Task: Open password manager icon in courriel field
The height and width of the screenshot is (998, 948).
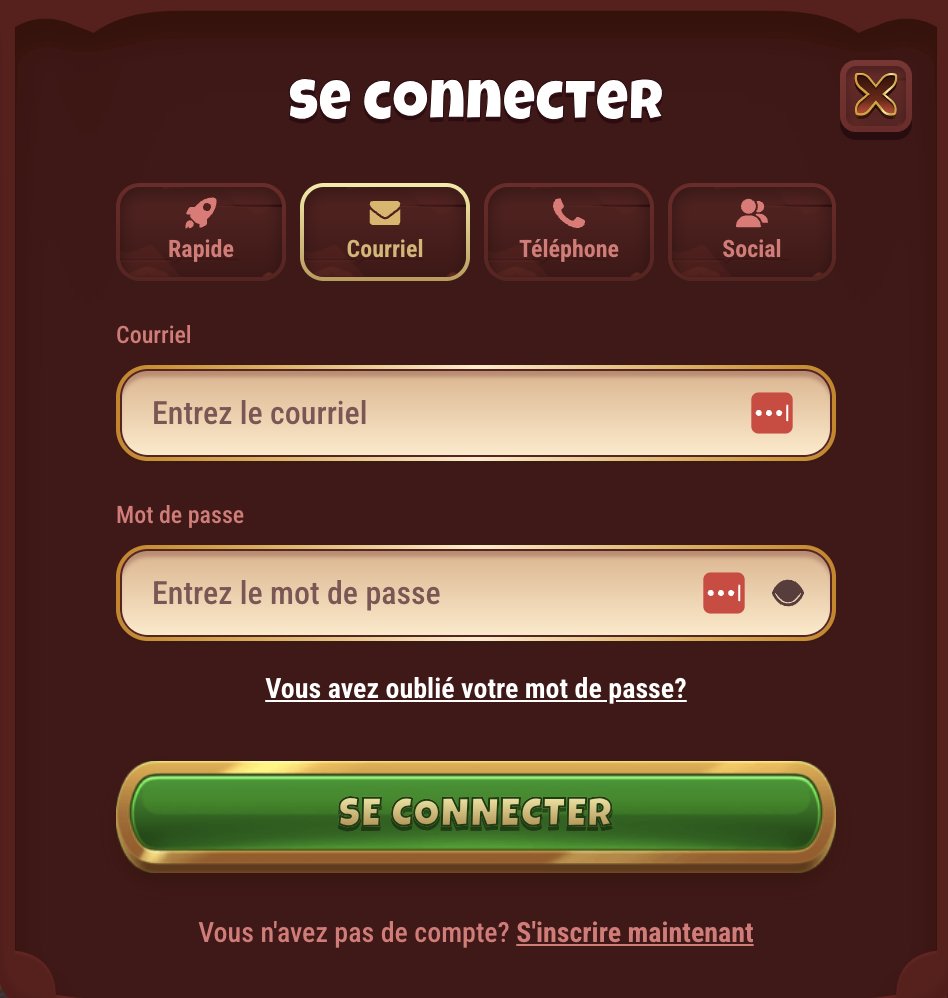Action: point(772,413)
